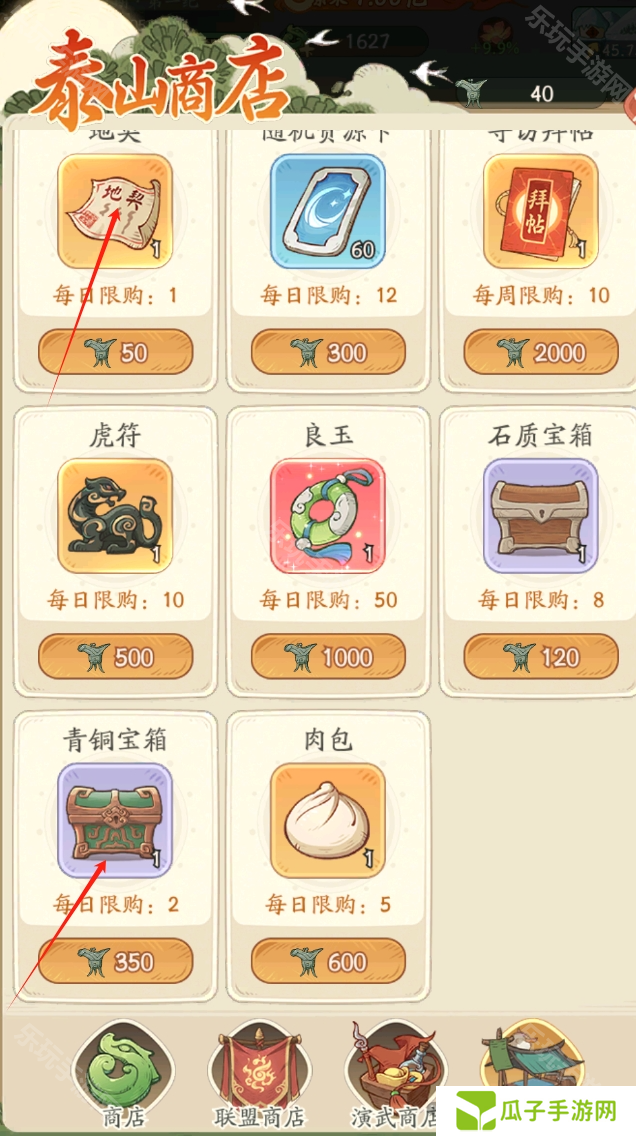Open 虎符 item details
Viewport: 636px width, 1136px height.
[x=115, y=516]
